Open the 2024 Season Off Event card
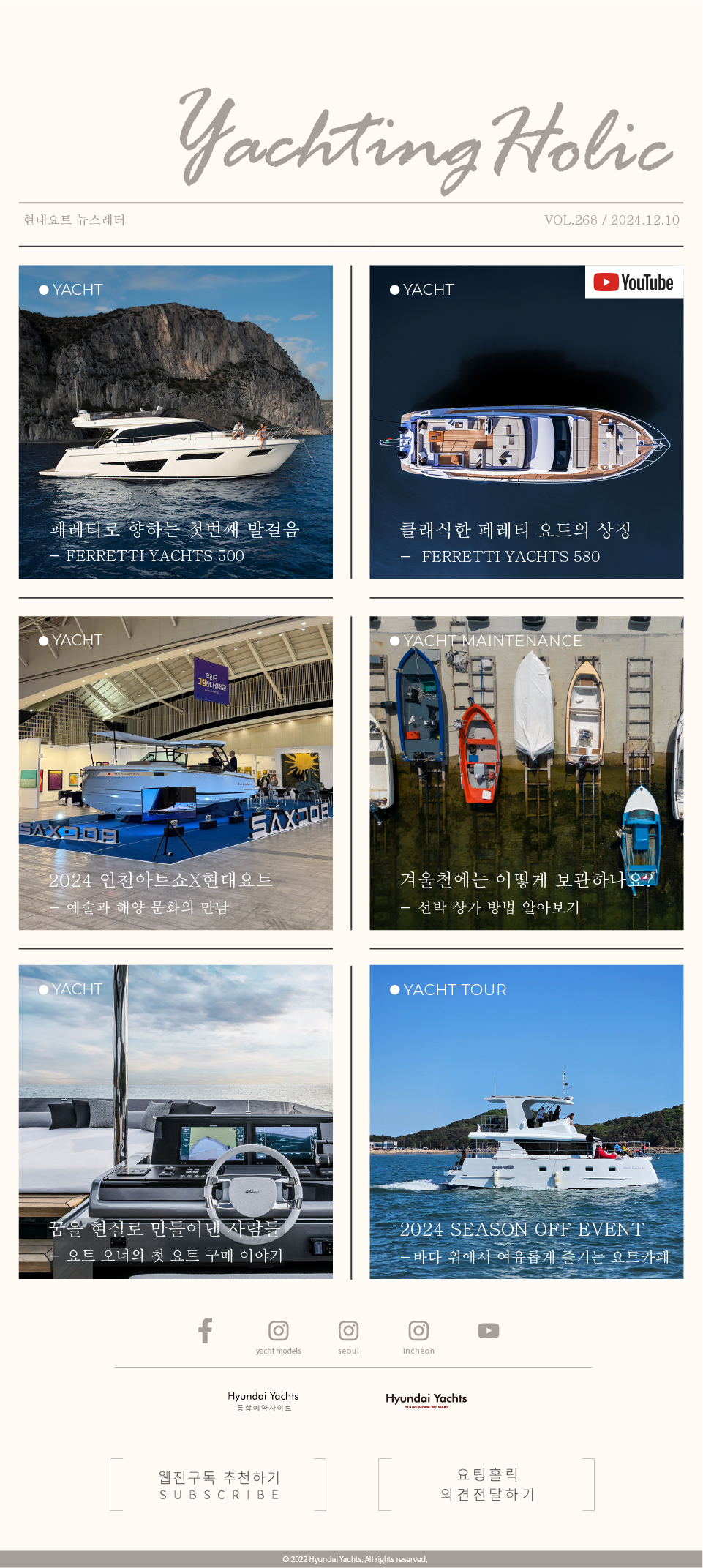 tap(526, 1122)
